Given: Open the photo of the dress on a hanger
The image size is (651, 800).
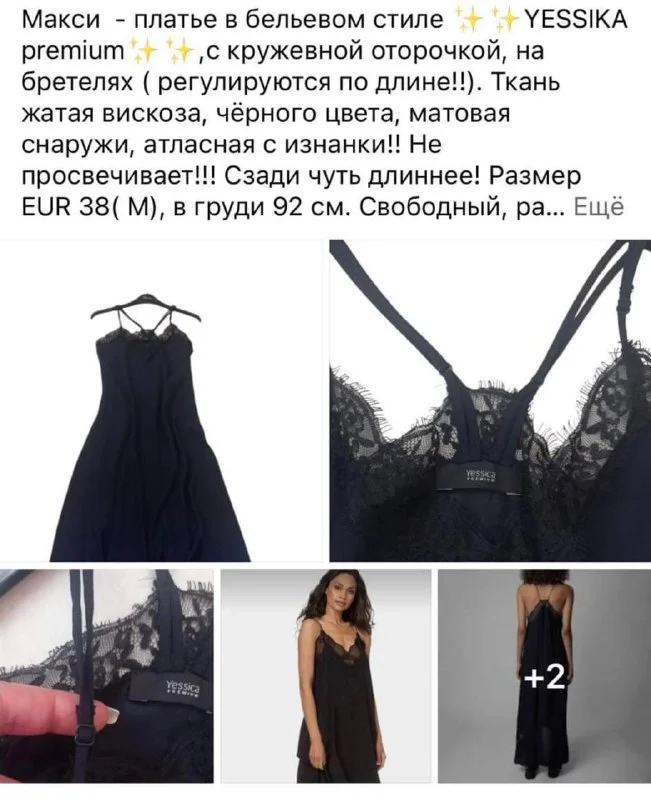Looking at the screenshot, I should coord(160,400).
